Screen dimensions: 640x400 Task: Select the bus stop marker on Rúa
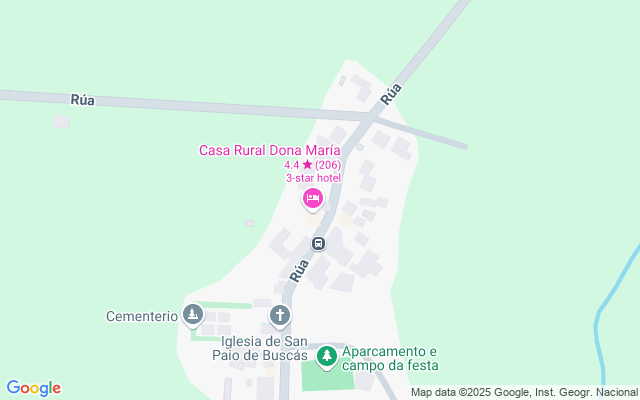tap(319, 243)
